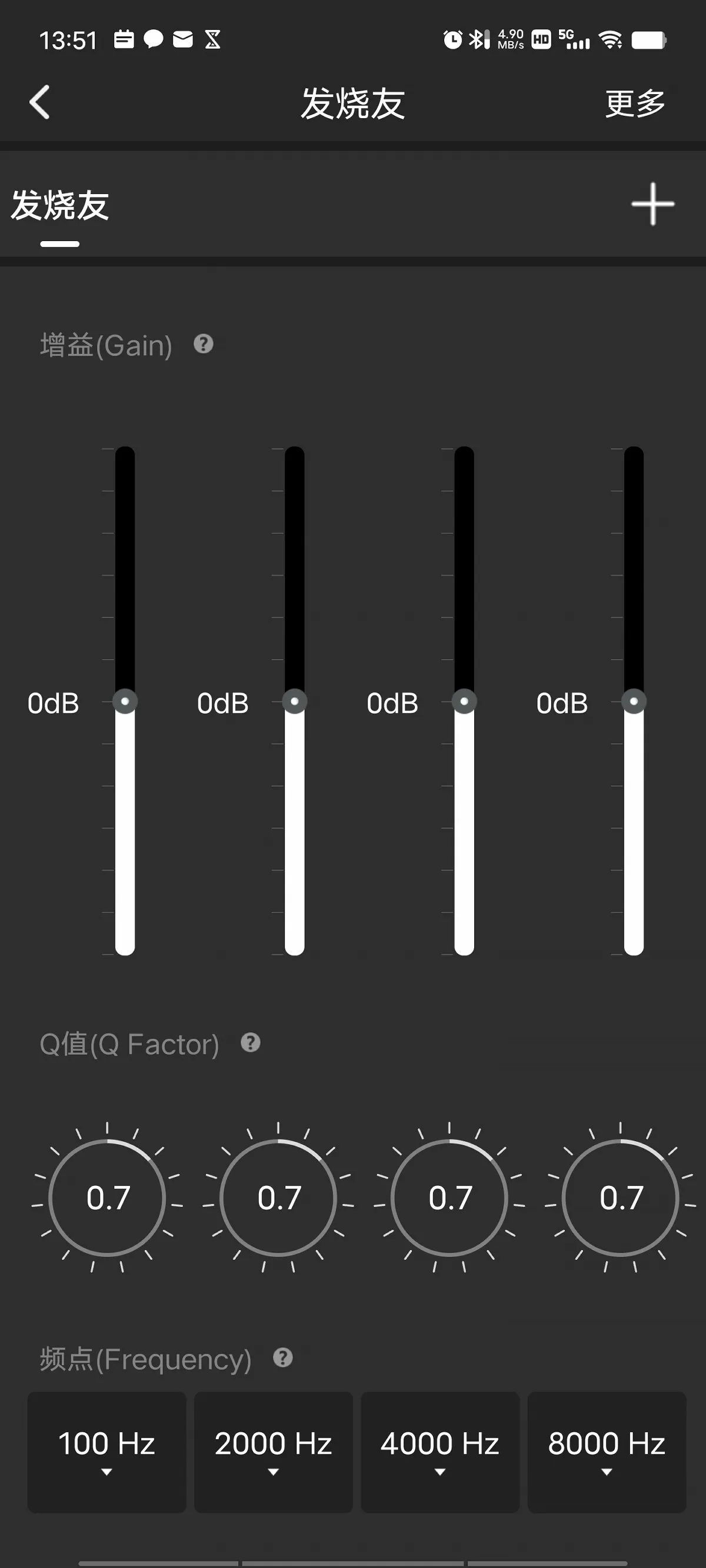Tap the Q factor knob above 100 Hz
This screenshot has width=706, height=1568.
tap(107, 1198)
